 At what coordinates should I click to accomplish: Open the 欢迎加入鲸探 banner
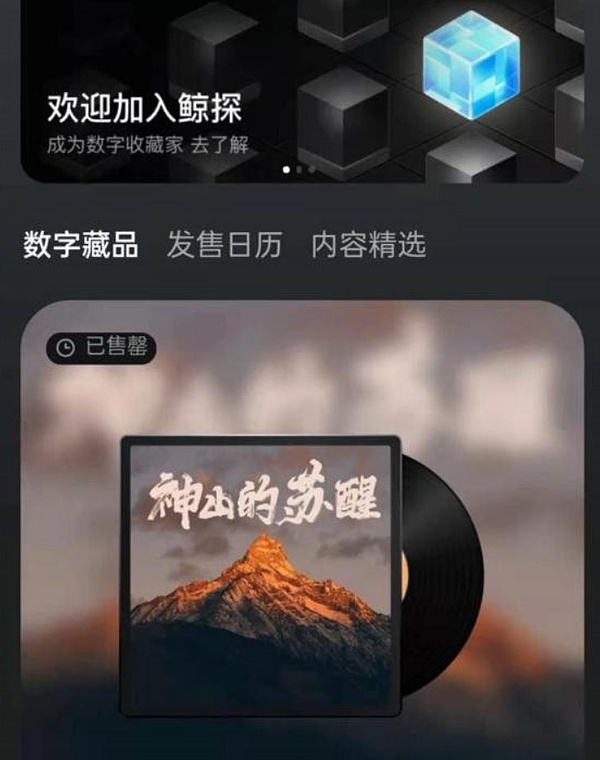tap(300, 95)
